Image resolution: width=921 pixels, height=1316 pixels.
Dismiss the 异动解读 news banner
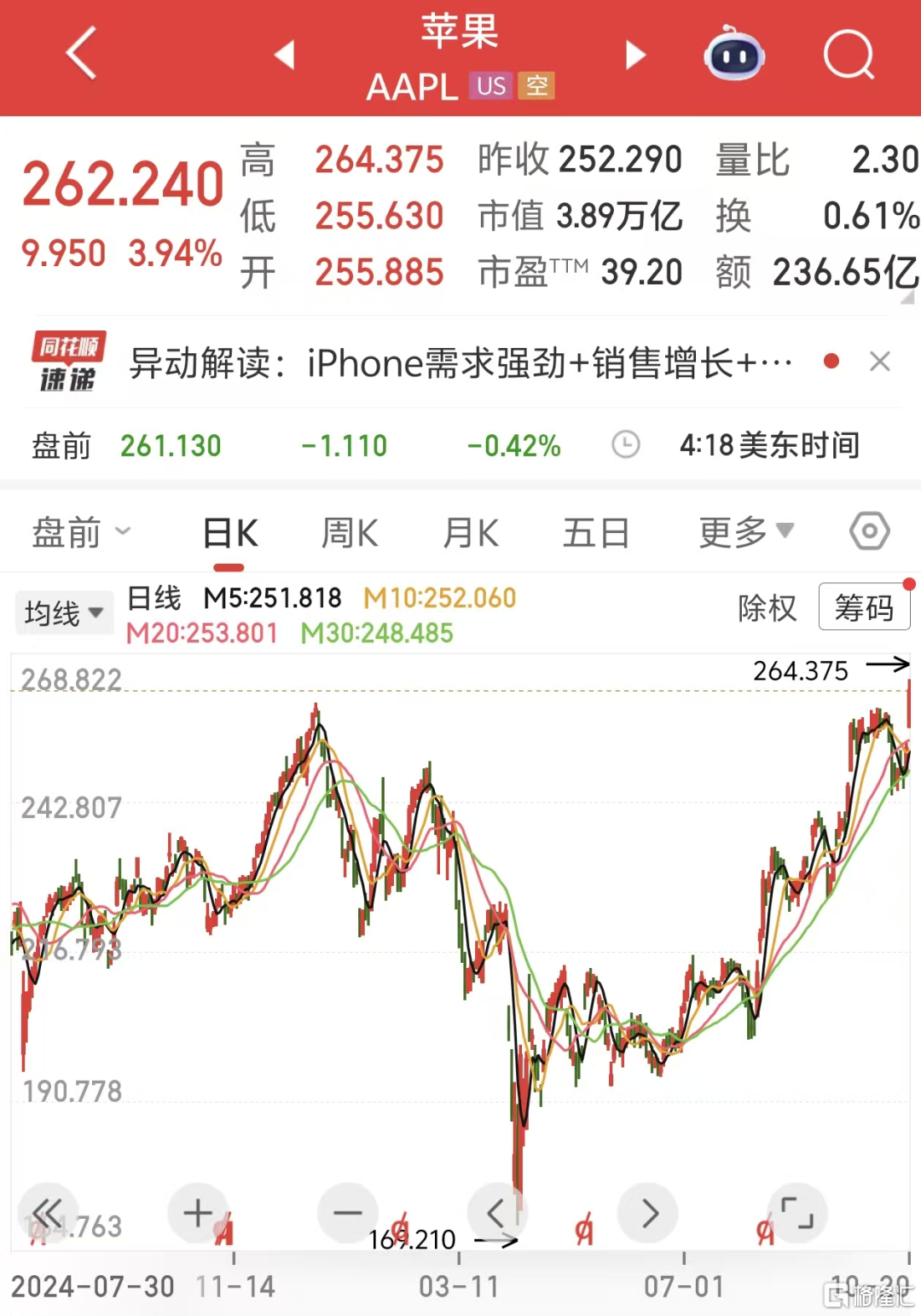[880, 362]
